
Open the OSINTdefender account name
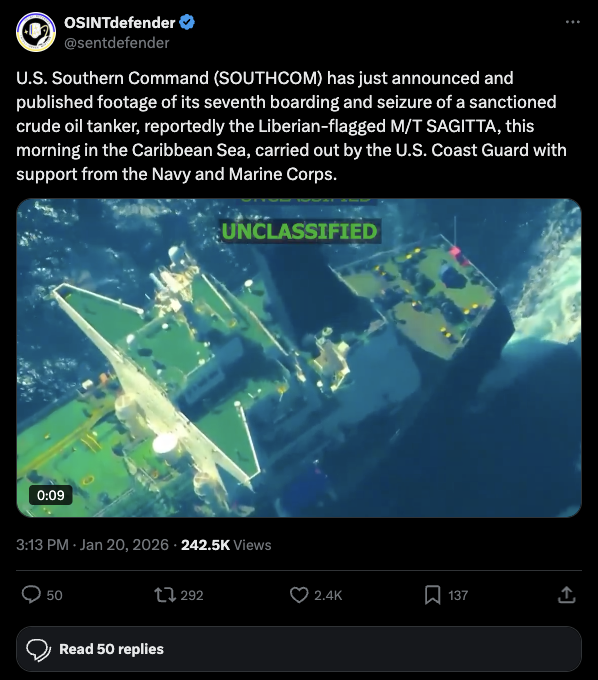click(120, 22)
